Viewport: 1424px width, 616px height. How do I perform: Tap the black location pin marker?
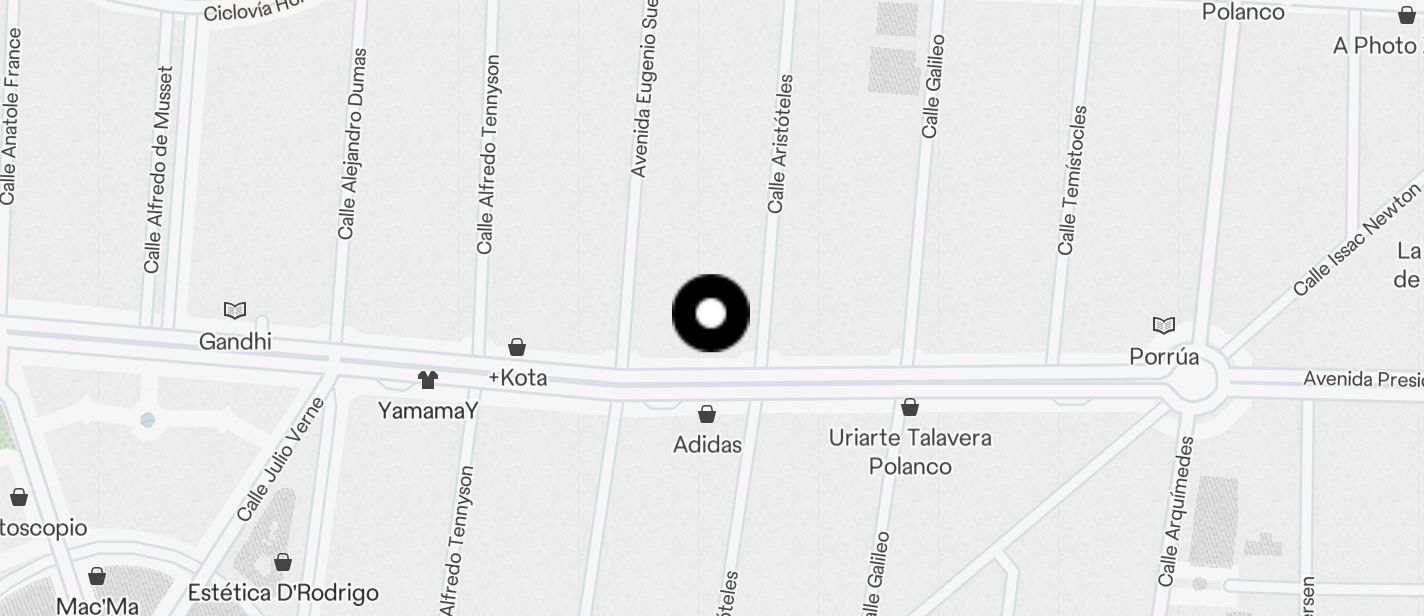tap(711, 313)
